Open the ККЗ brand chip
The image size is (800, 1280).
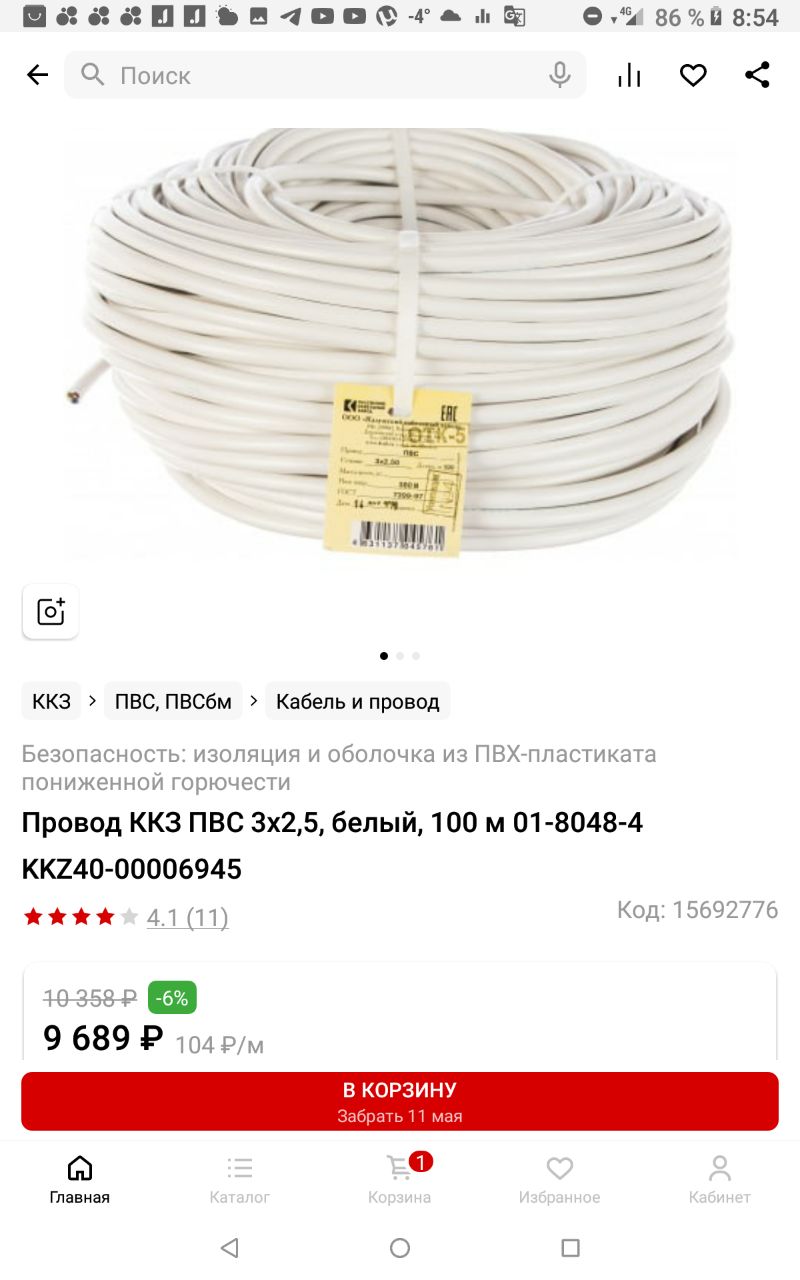51,701
